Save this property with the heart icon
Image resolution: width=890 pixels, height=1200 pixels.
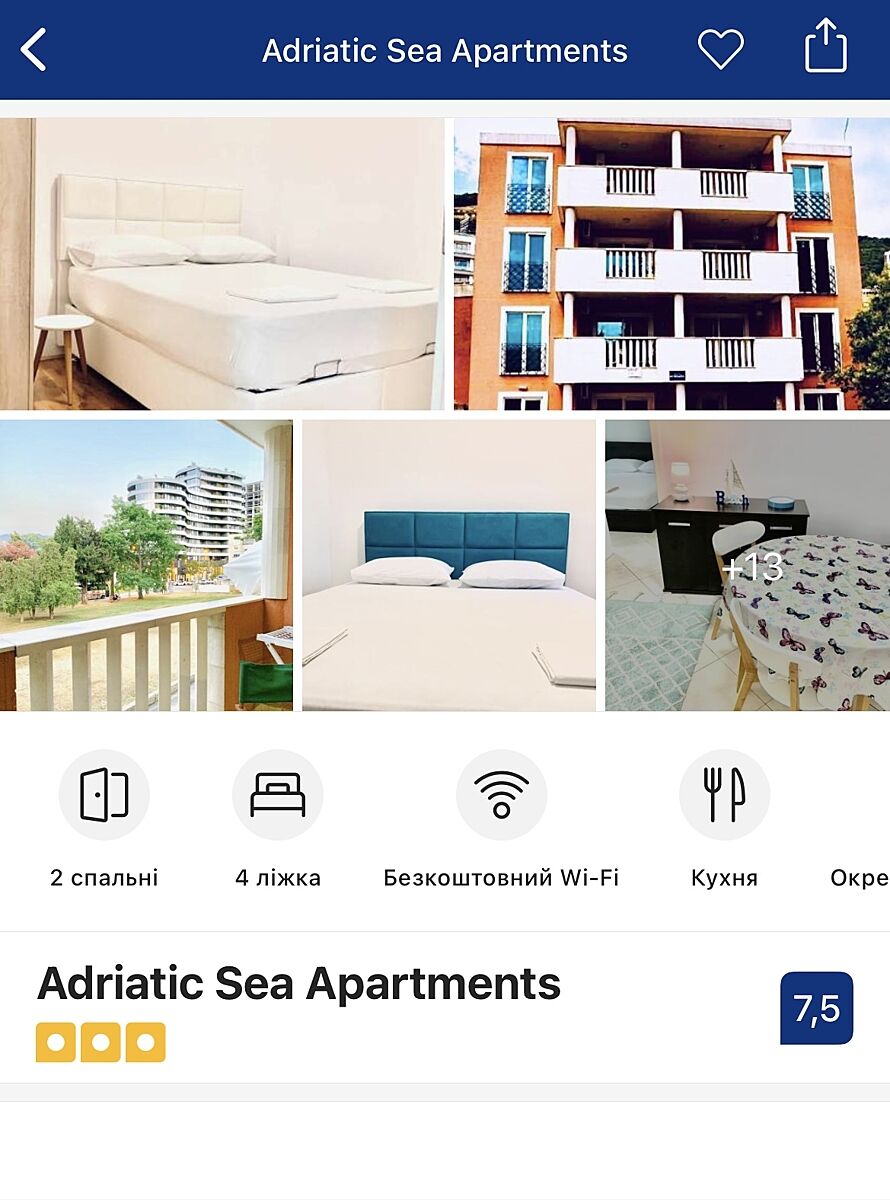[720, 49]
